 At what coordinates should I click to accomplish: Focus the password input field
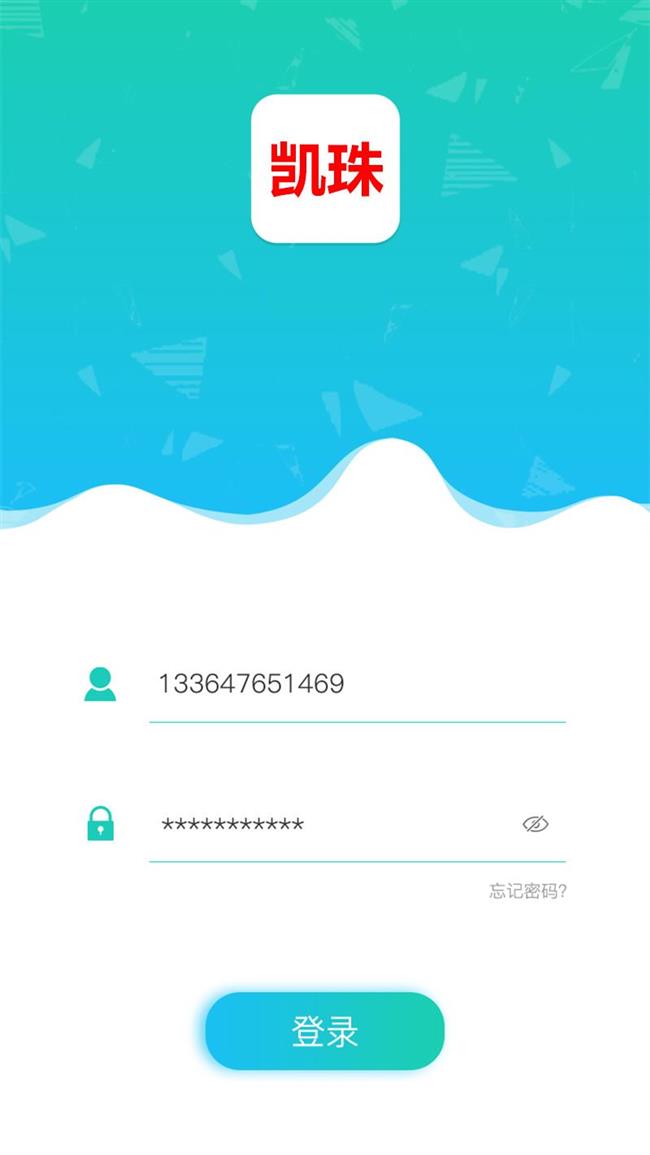coord(330,825)
